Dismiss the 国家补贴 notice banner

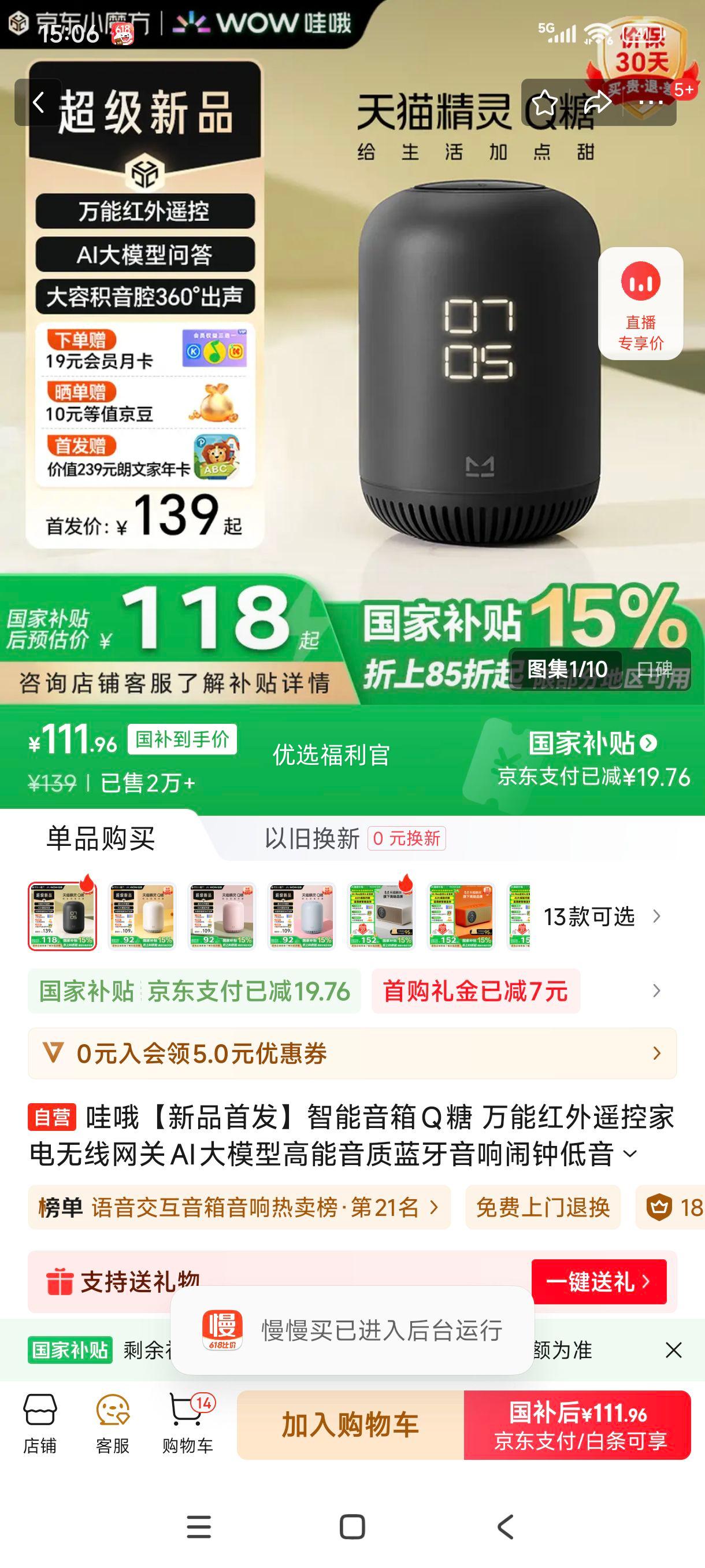pos(673,1350)
